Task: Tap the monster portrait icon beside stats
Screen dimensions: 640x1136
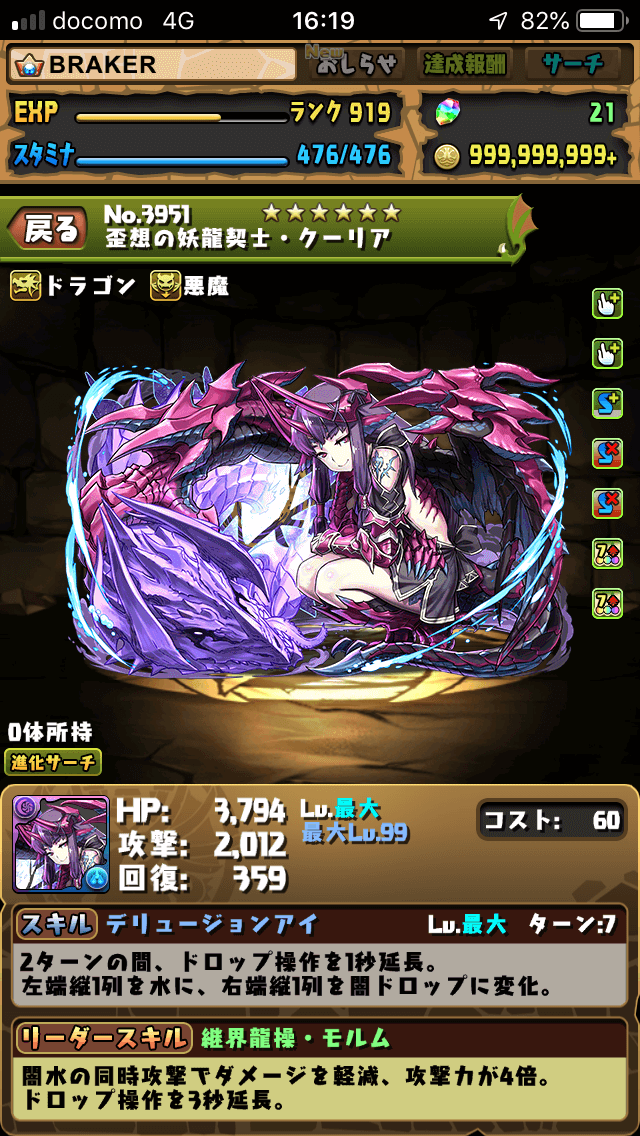Action: coord(61,844)
